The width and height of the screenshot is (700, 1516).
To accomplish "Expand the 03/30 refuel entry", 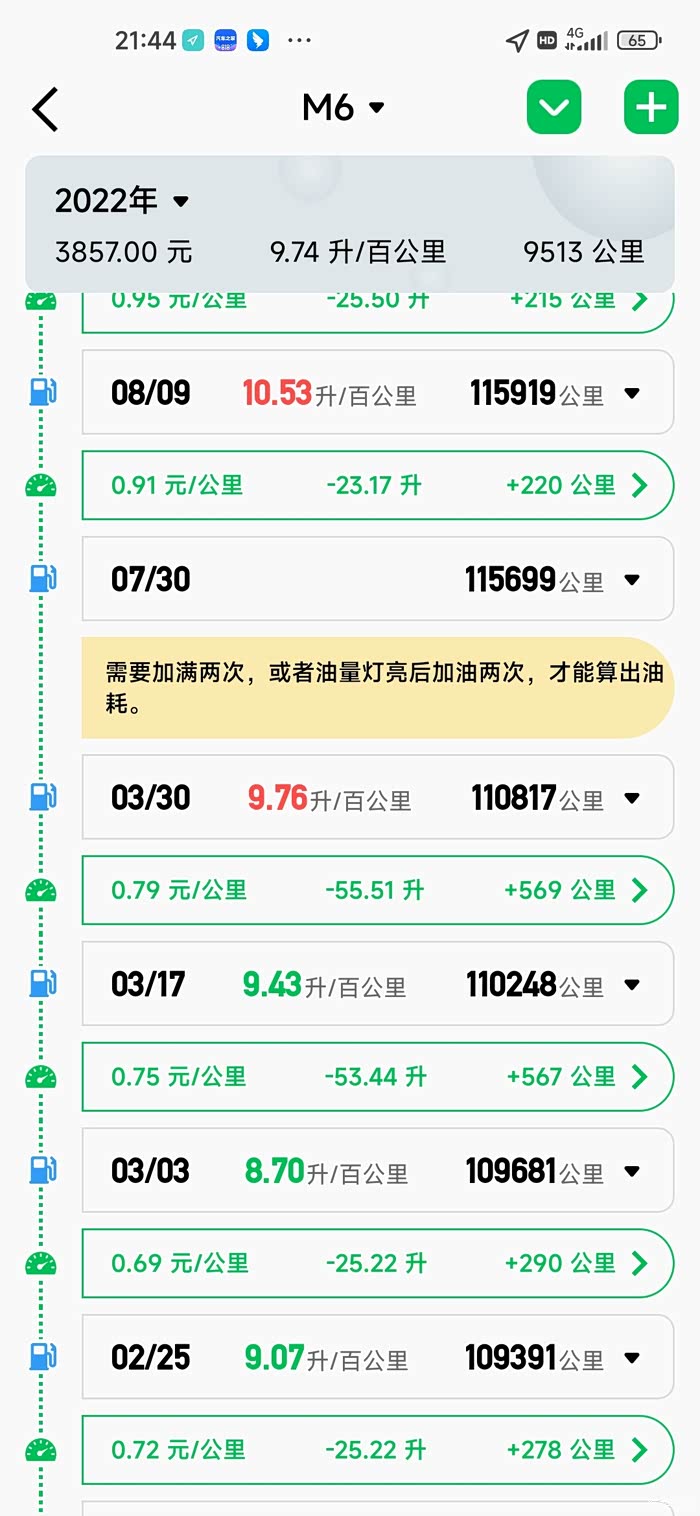I will point(631,798).
